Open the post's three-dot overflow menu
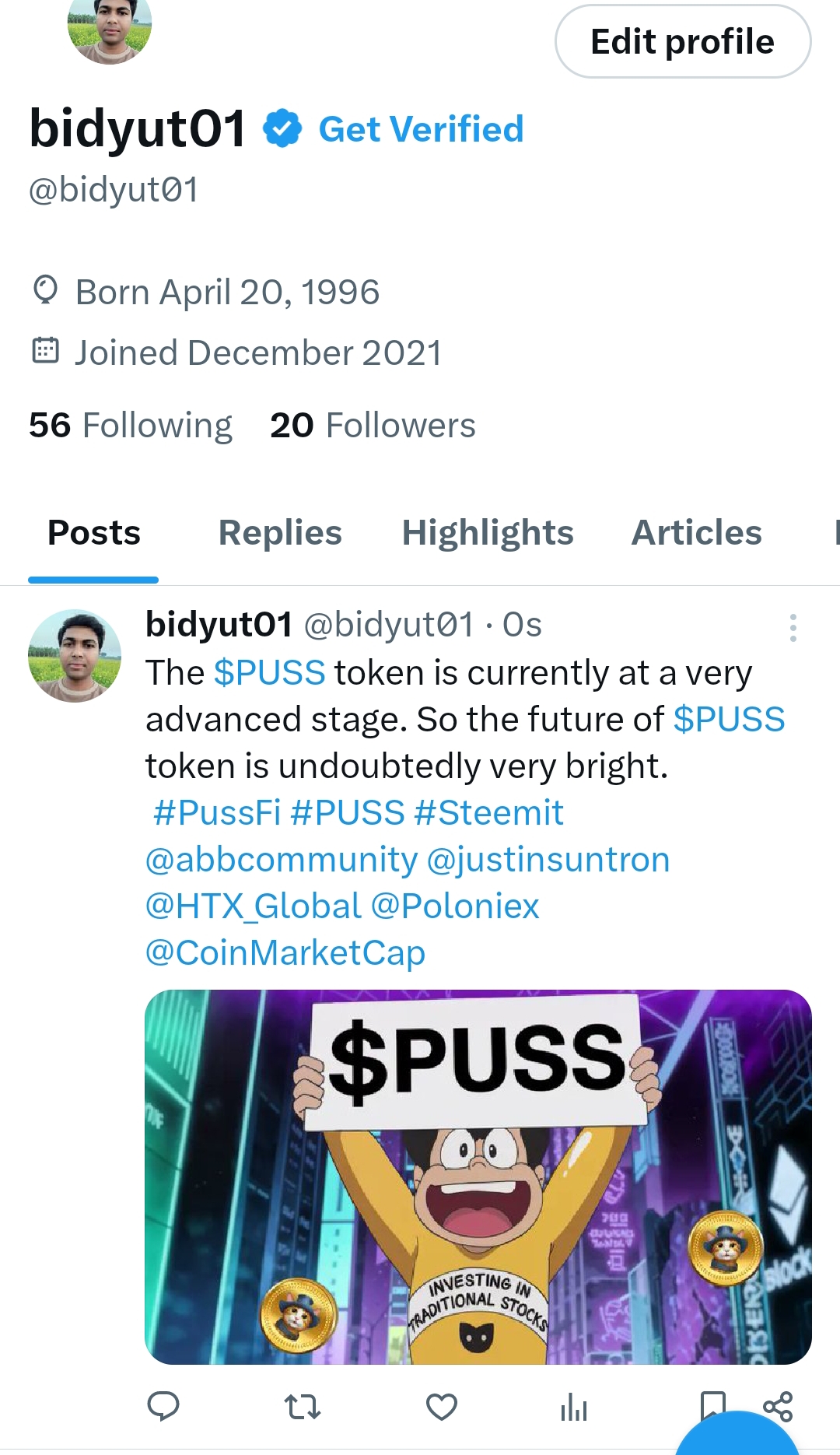The image size is (840, 1455). coord(793,627)
